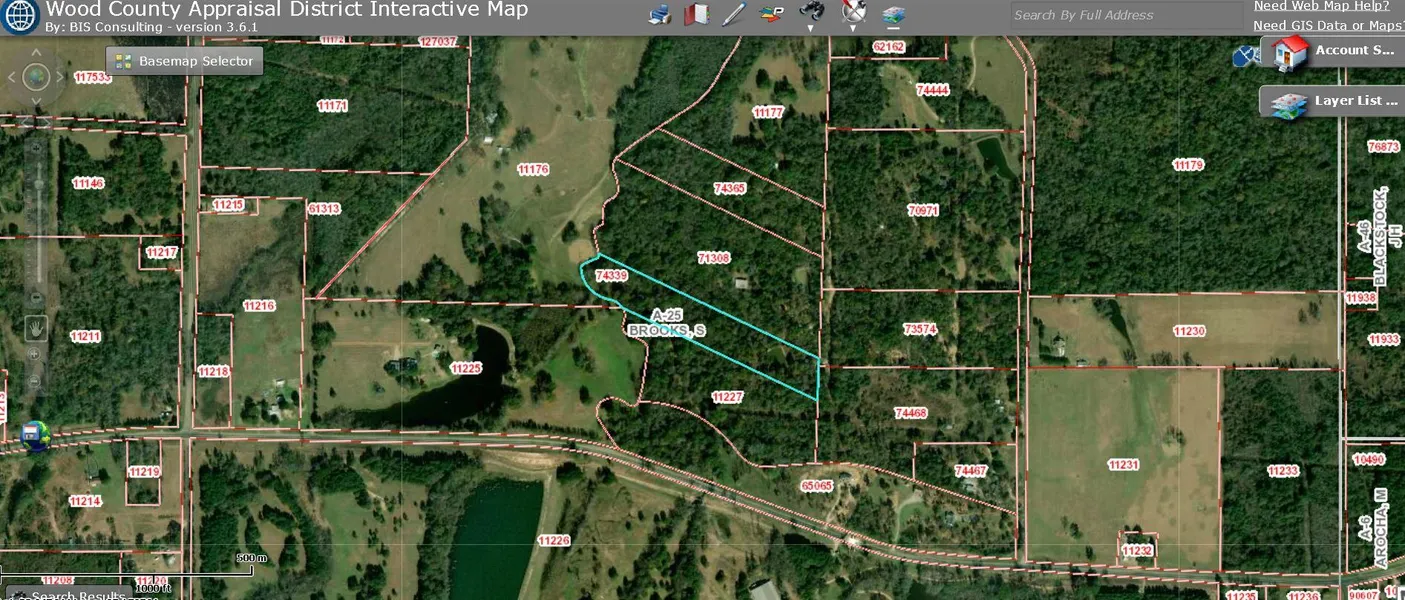Screen dimensions: 1405x600
Task: Tap the zoom slider handle
Action: pos(36,185)
